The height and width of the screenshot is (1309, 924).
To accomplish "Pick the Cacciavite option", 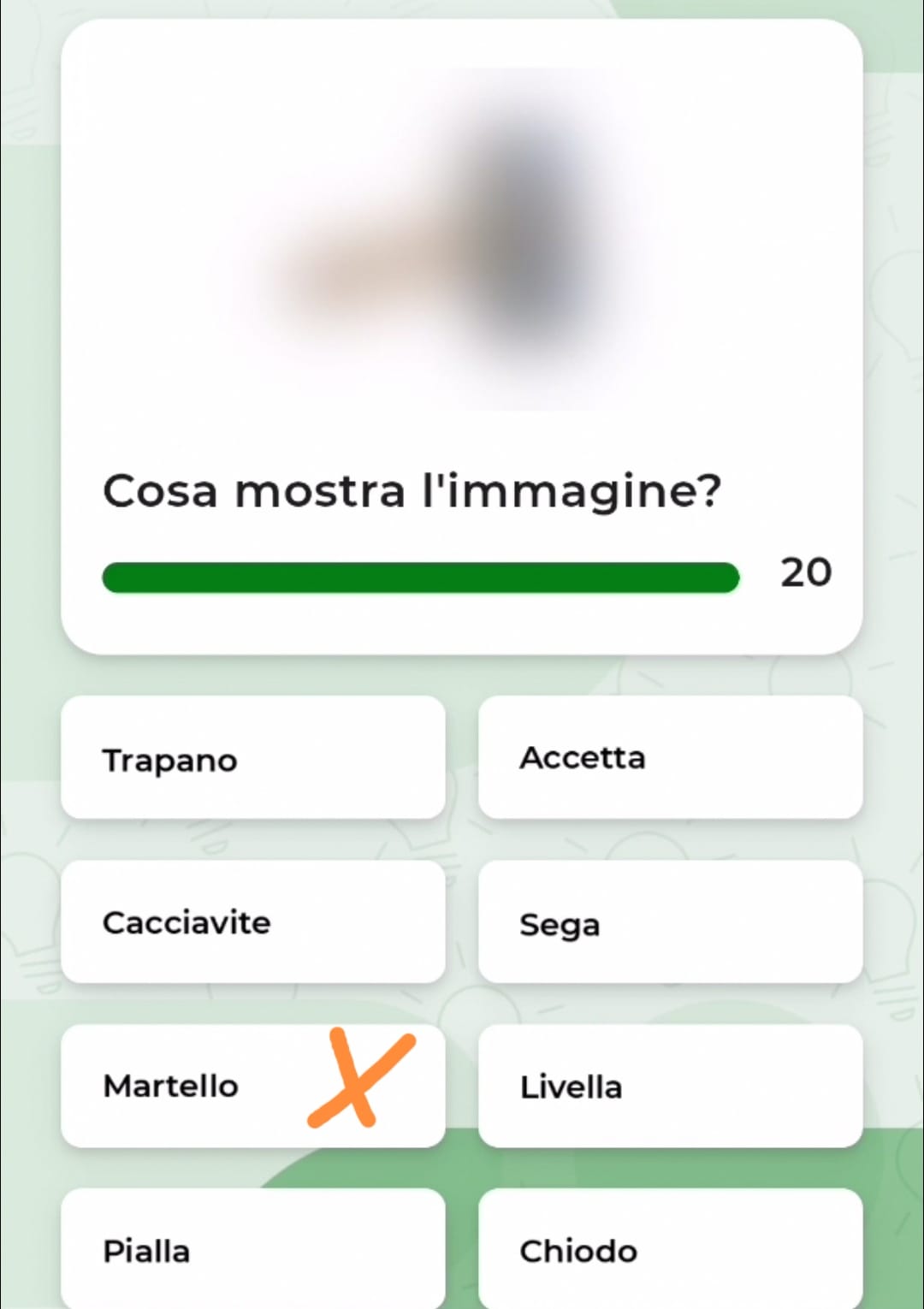I will 252,922.
